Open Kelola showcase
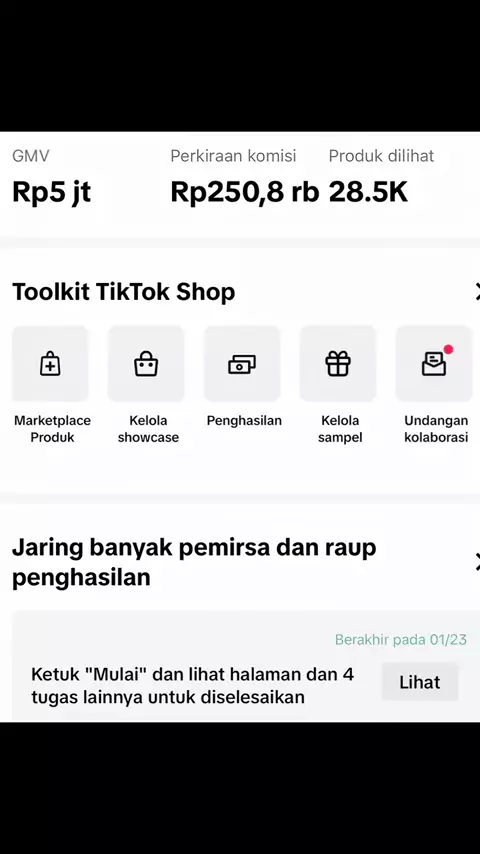Viewport: 480px width, 854px height. (x=147, y=364)
